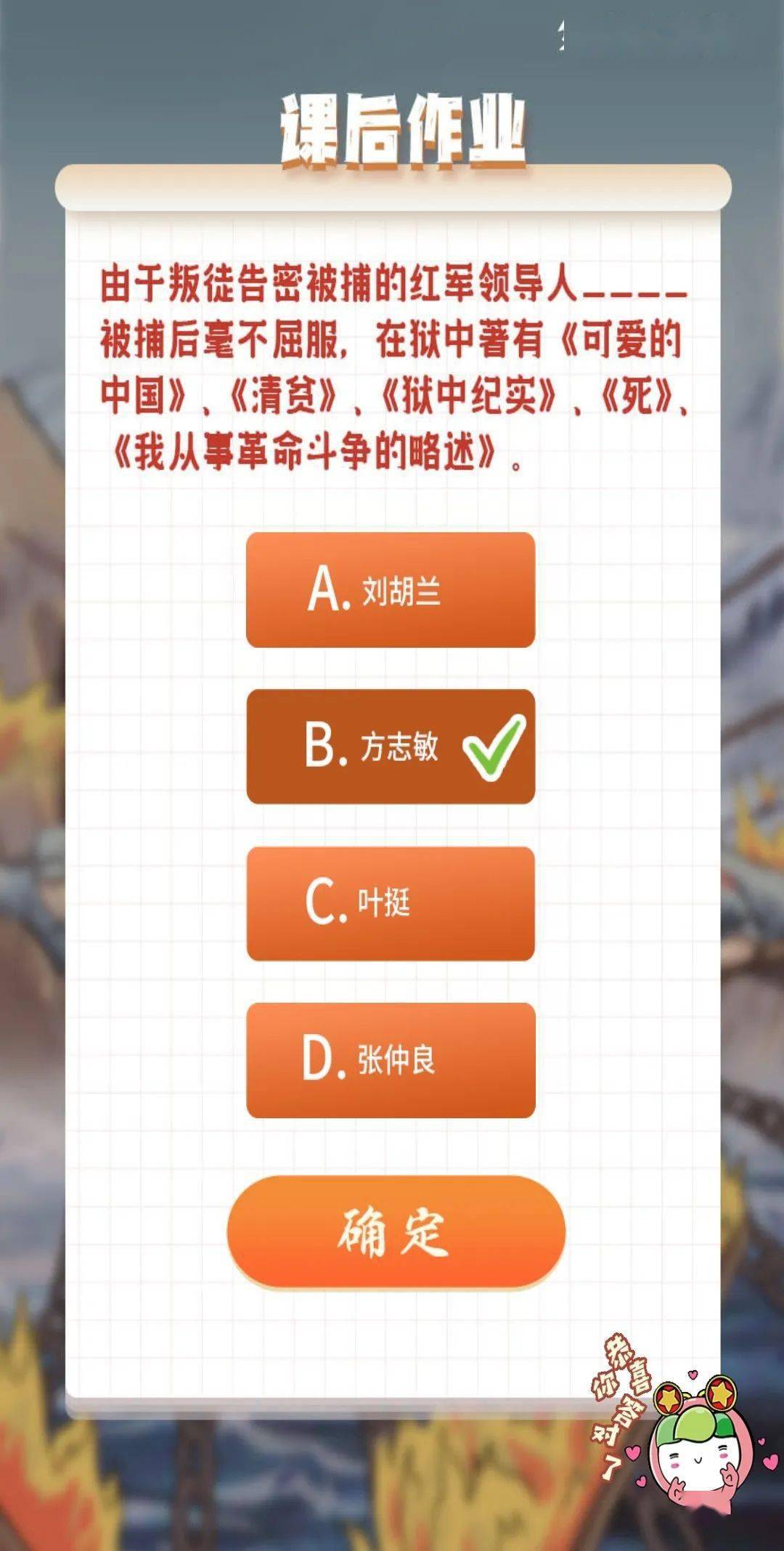The image size is (784, 1551).
Task: Pick answer C. 叶挺
Action: coord(391,903)
